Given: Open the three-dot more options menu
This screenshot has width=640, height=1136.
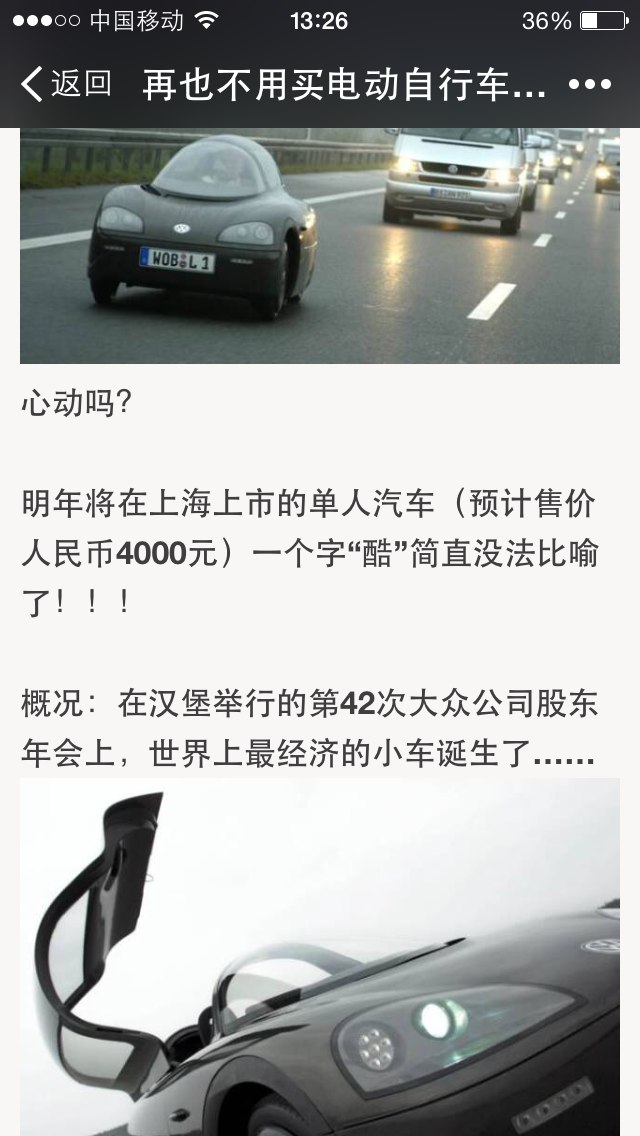Looking at the screenshot, I should [590, 85].
